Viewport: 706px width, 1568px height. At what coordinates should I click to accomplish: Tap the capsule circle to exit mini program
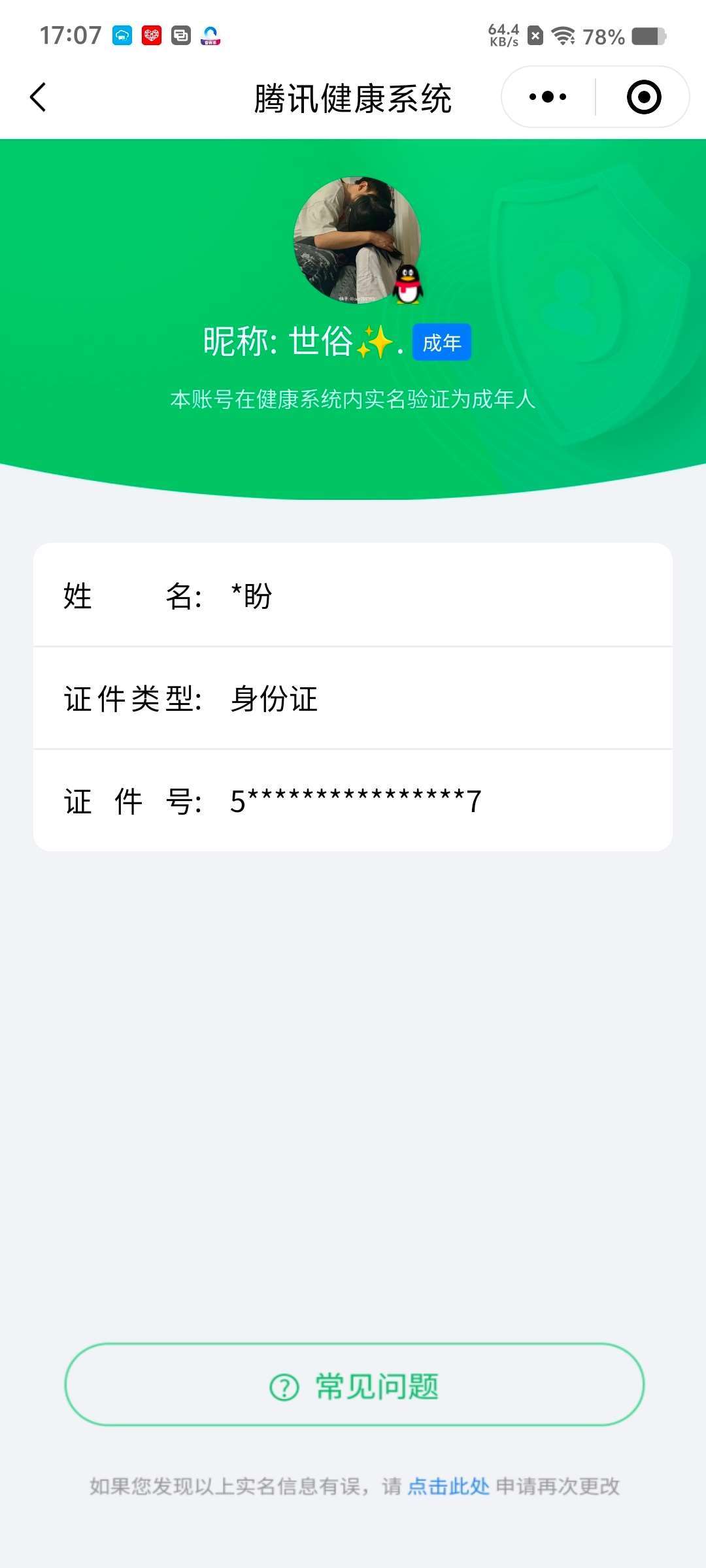click(643, 96)
